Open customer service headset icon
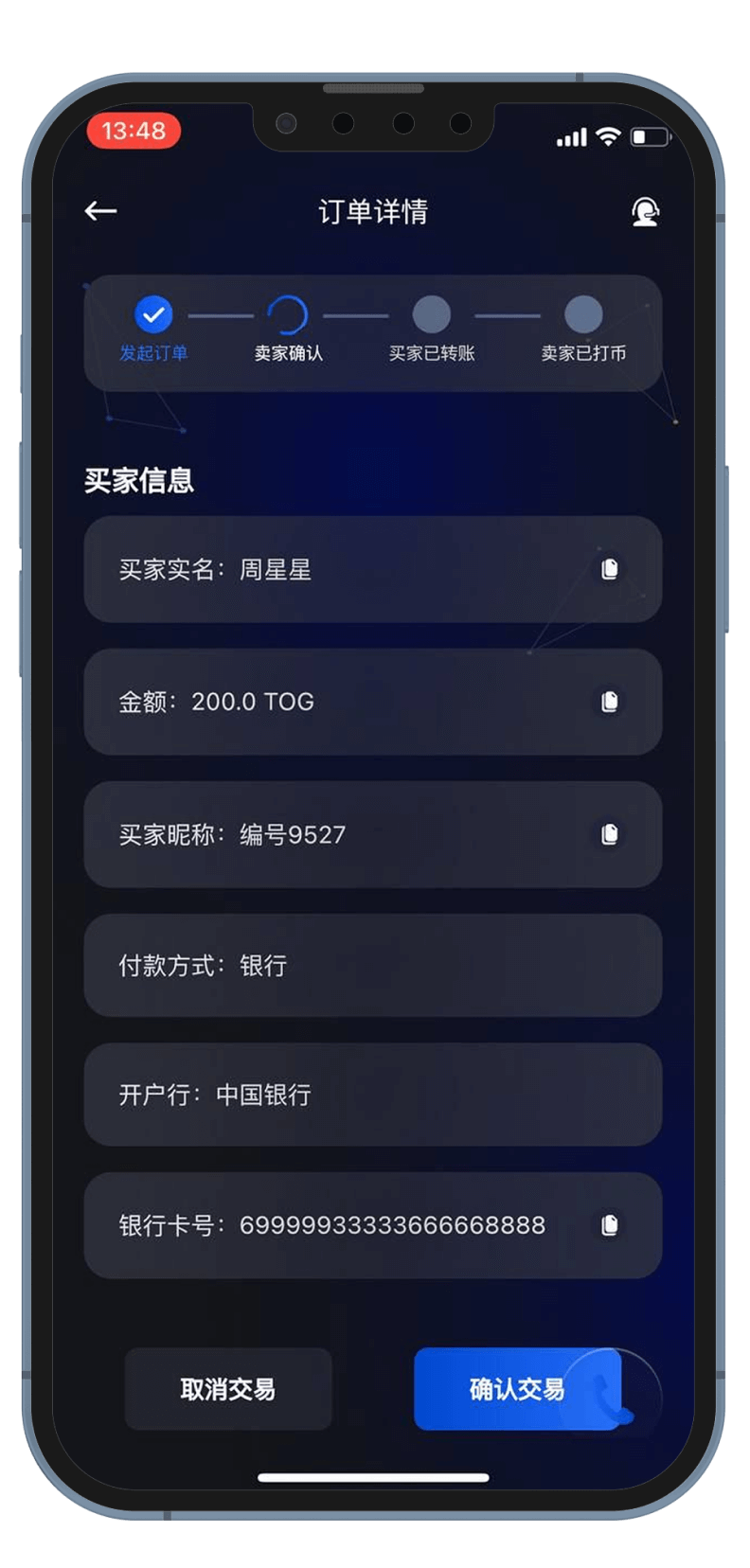This screenshot has width=750, height=1568. point(645,211)
